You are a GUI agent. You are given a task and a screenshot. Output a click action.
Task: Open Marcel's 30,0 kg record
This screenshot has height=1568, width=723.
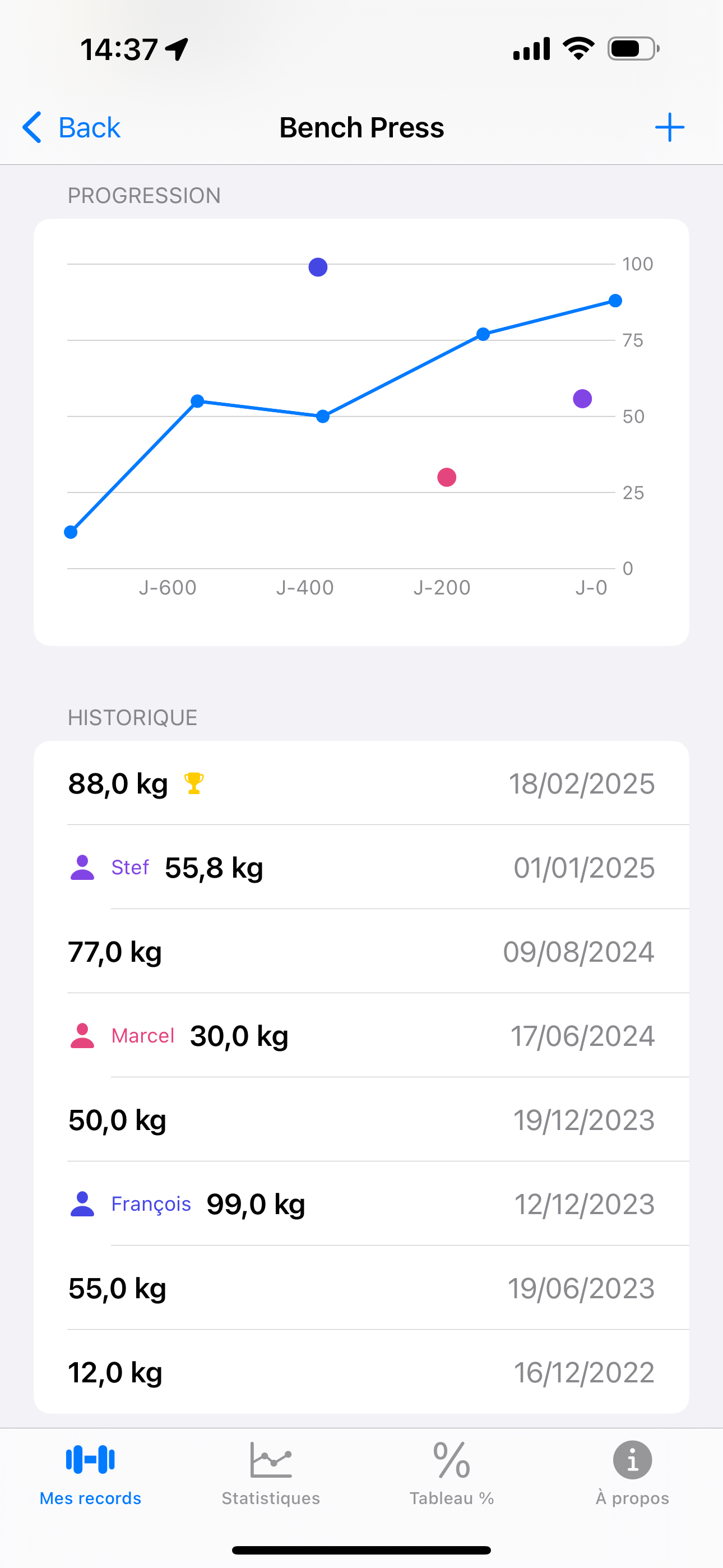coord(361,1035)
